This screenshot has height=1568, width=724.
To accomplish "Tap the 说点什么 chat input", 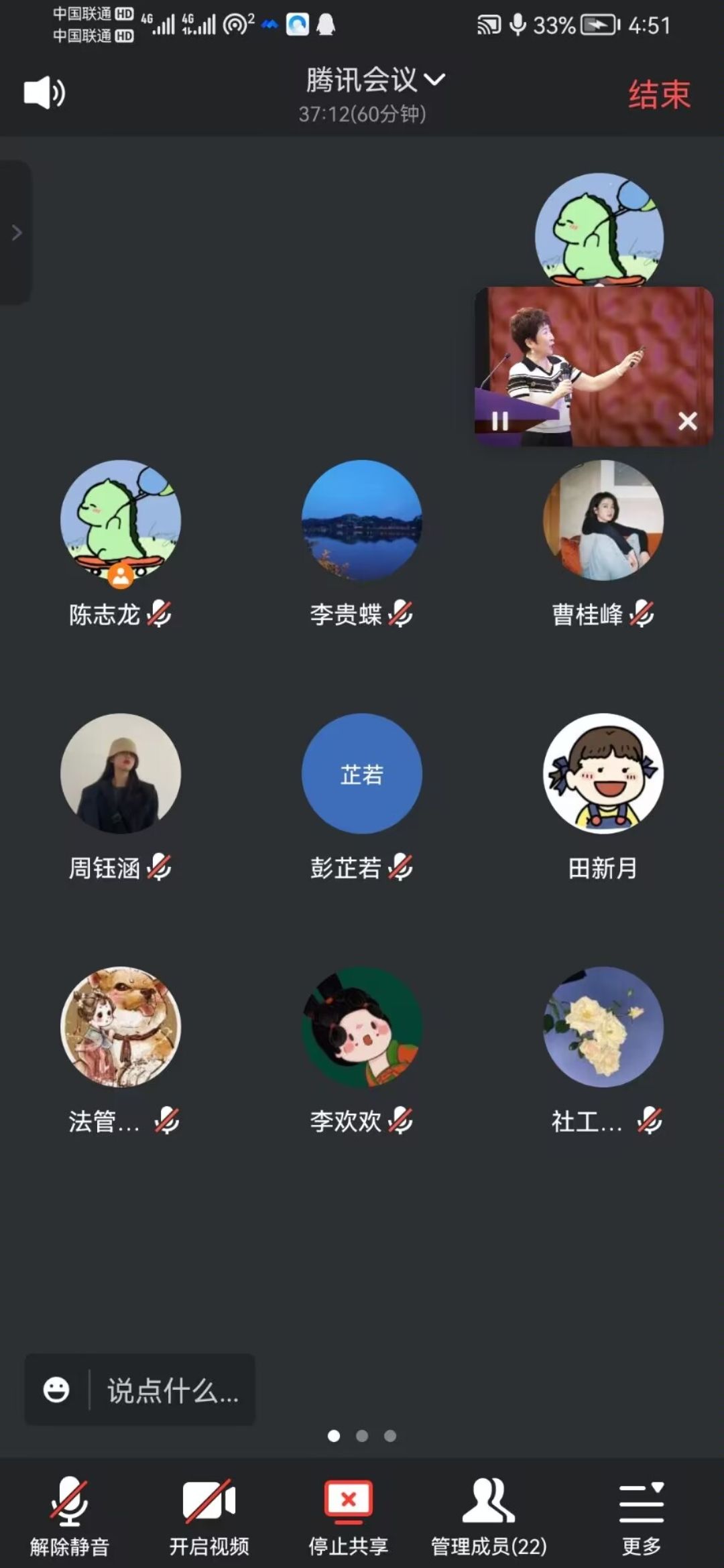I will point(173,1391).
